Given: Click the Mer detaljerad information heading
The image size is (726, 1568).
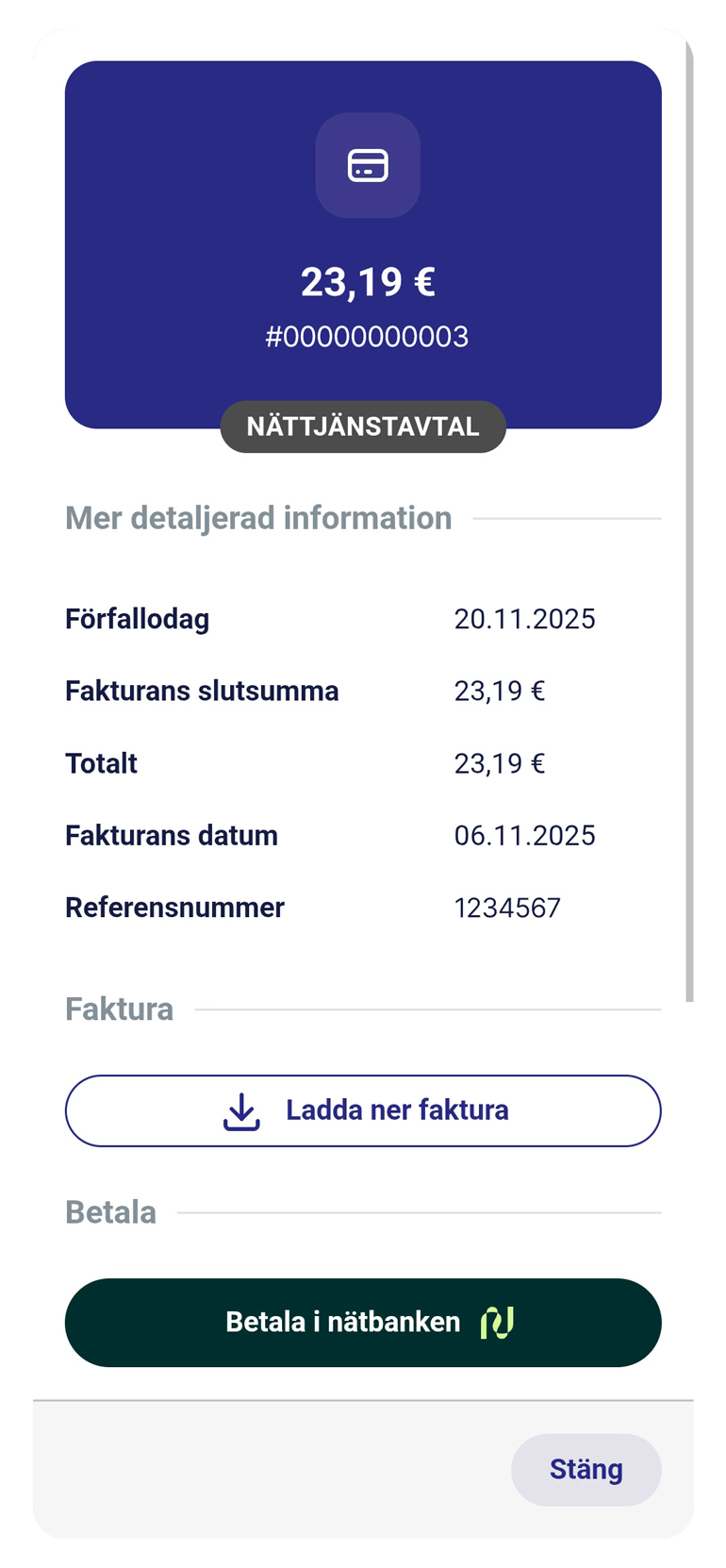Looking at the screenshot, I should pos(257,518).
